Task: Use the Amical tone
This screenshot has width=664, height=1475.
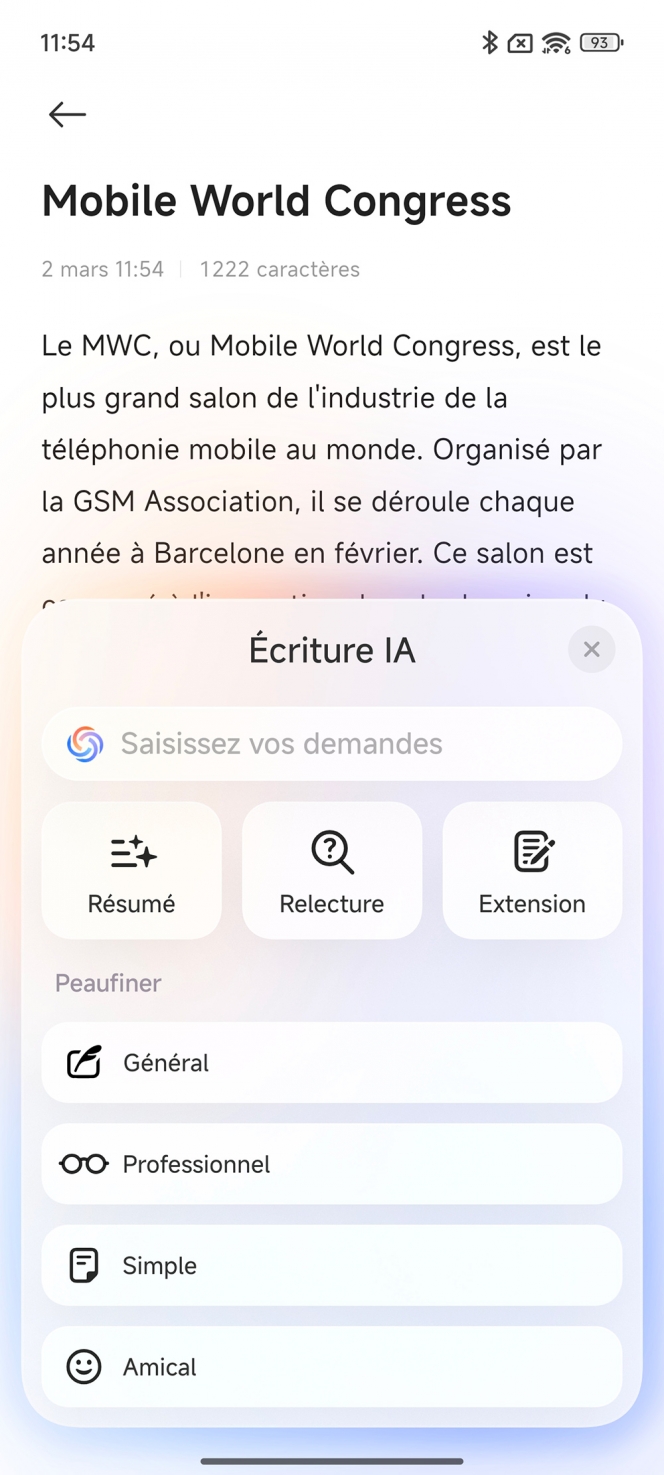Action: tap(332, 1366)
